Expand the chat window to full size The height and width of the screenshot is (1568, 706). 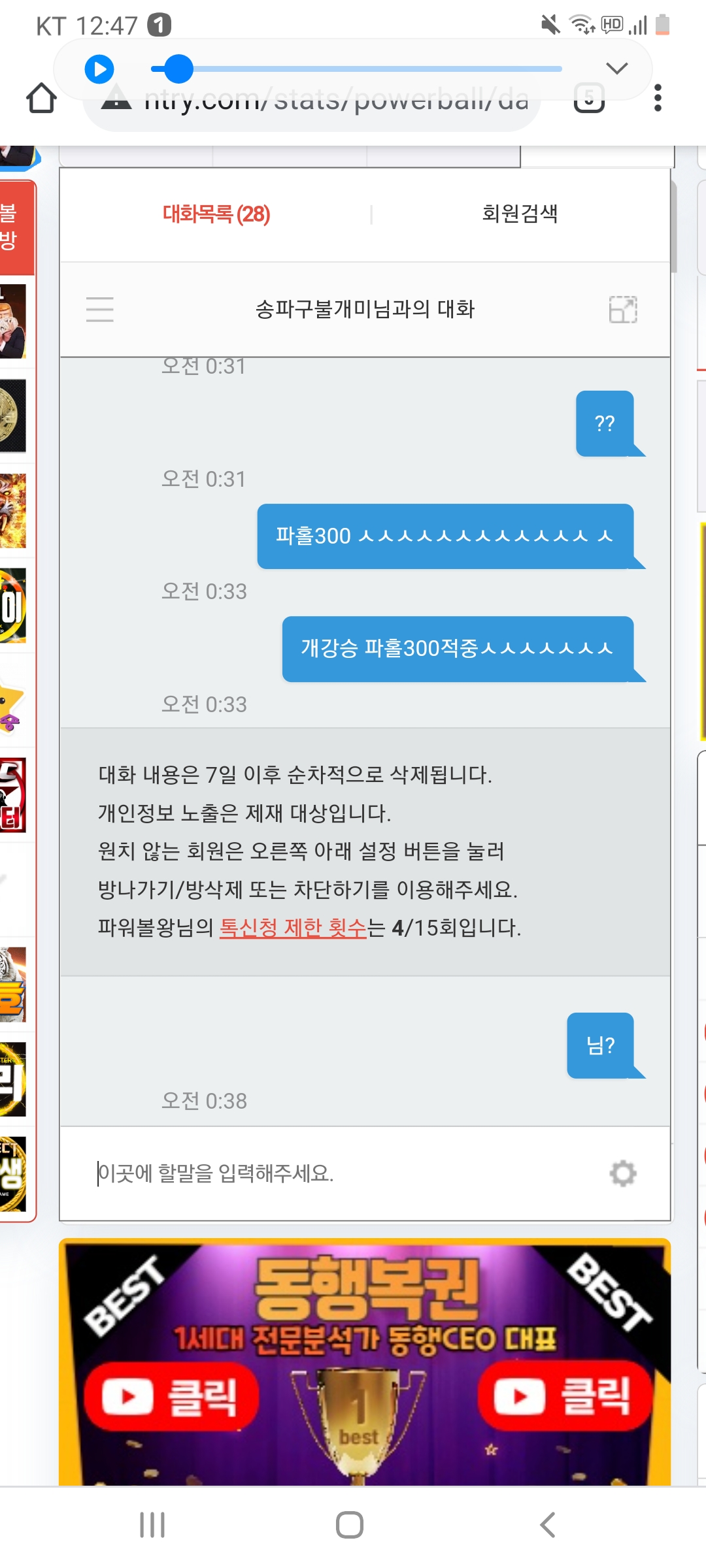coord(622,309)
